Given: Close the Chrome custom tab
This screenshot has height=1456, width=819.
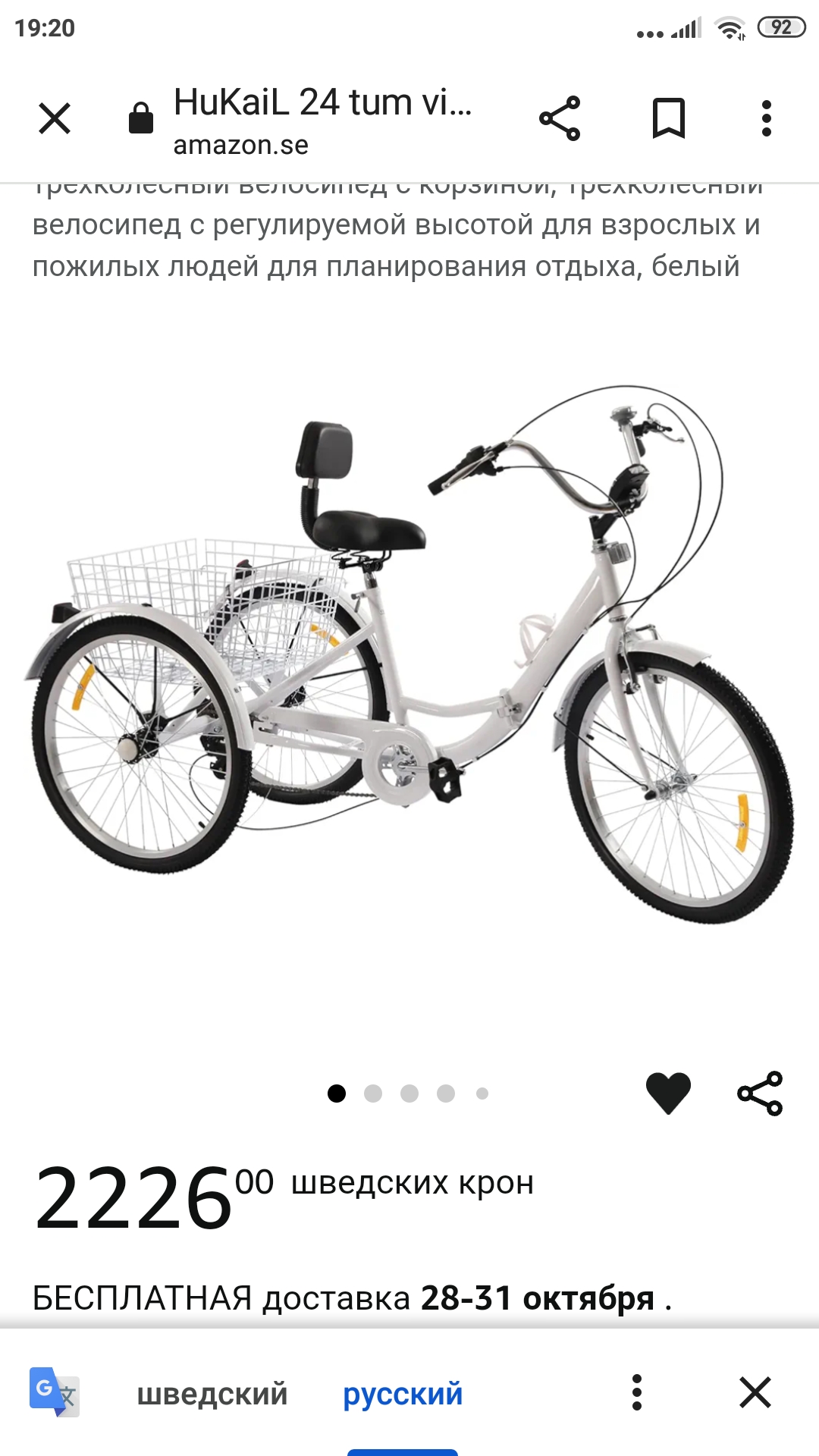Looking at the screenshot, I should 55,118.
